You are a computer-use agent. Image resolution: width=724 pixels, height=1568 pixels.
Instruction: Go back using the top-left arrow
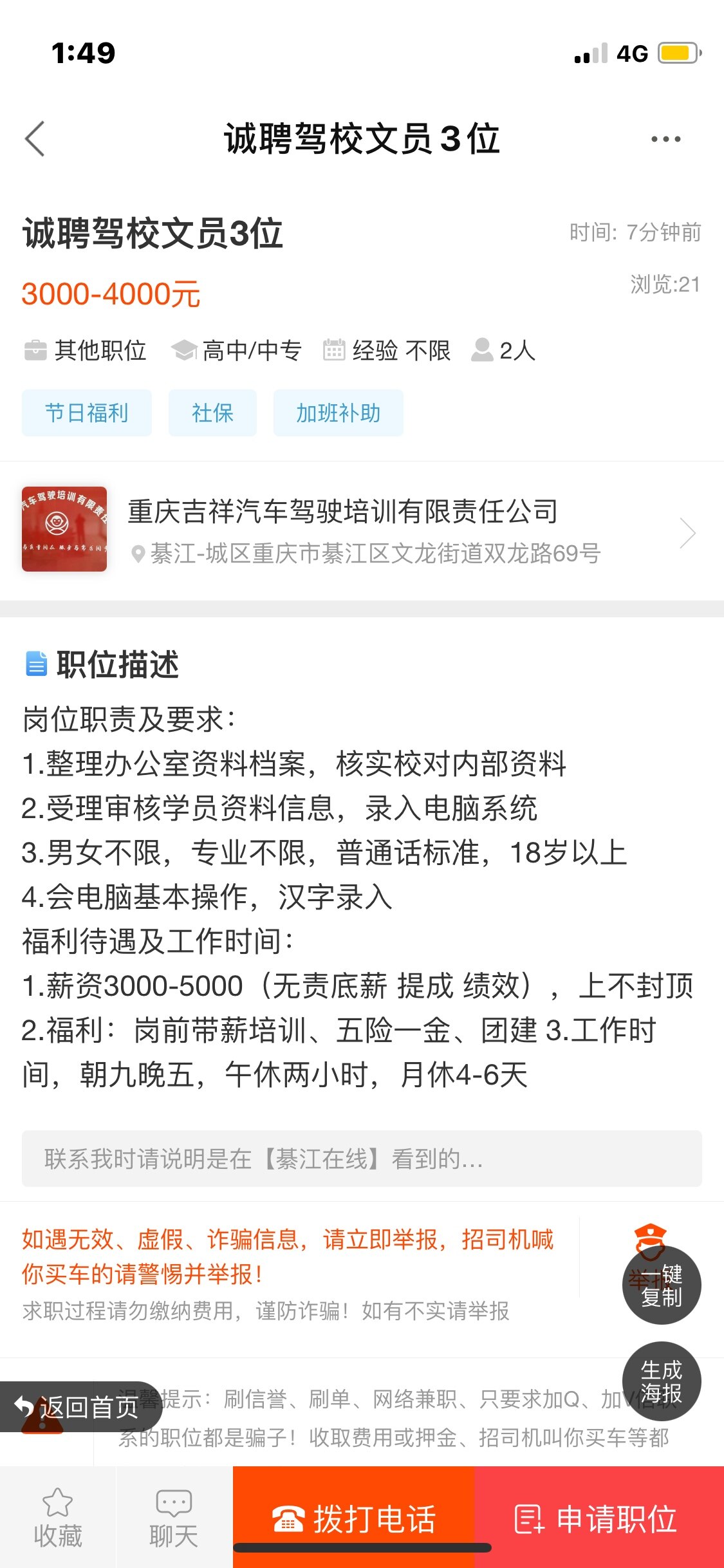pos(35,138)
